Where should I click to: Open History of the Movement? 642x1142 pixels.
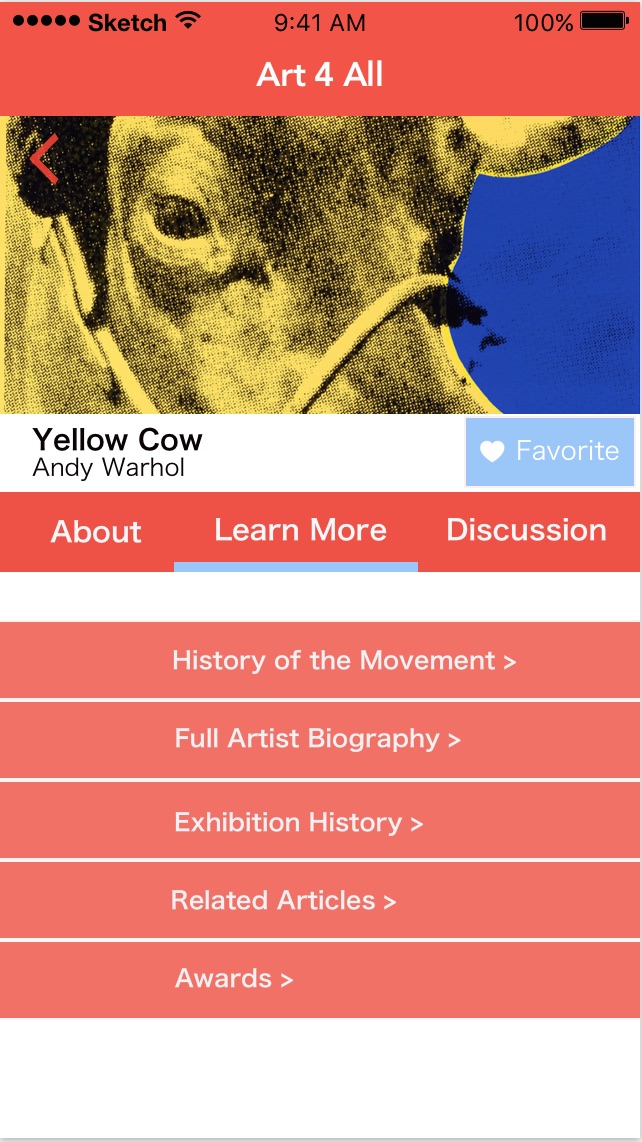[320, 660]
